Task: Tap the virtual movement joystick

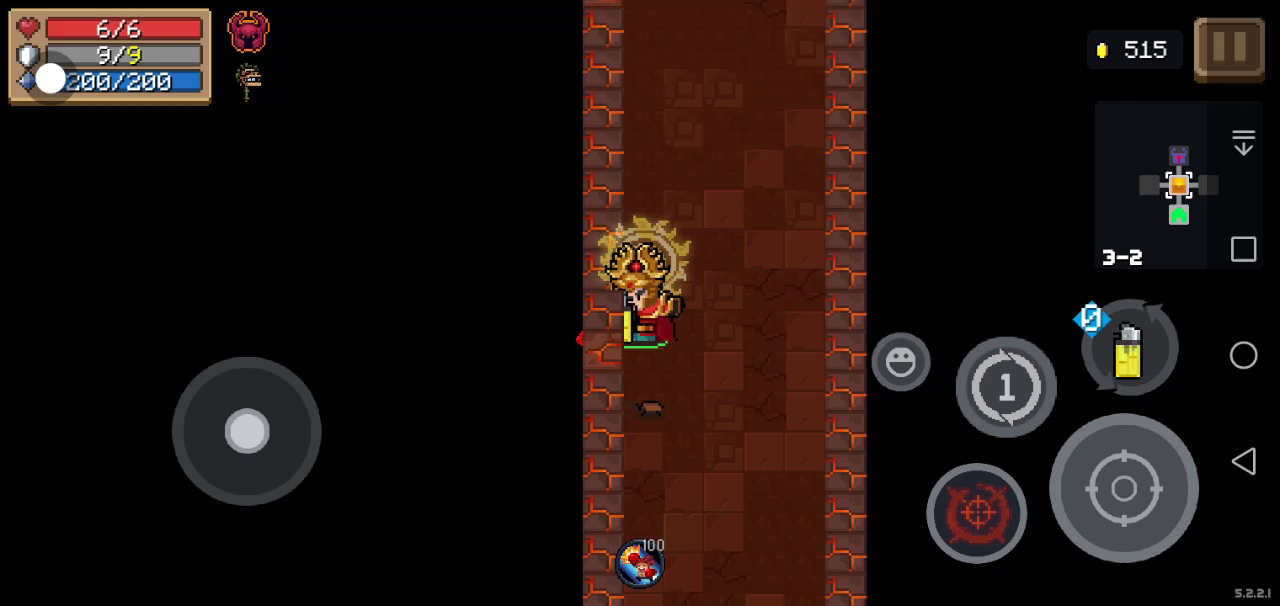Action: (246, 431)
